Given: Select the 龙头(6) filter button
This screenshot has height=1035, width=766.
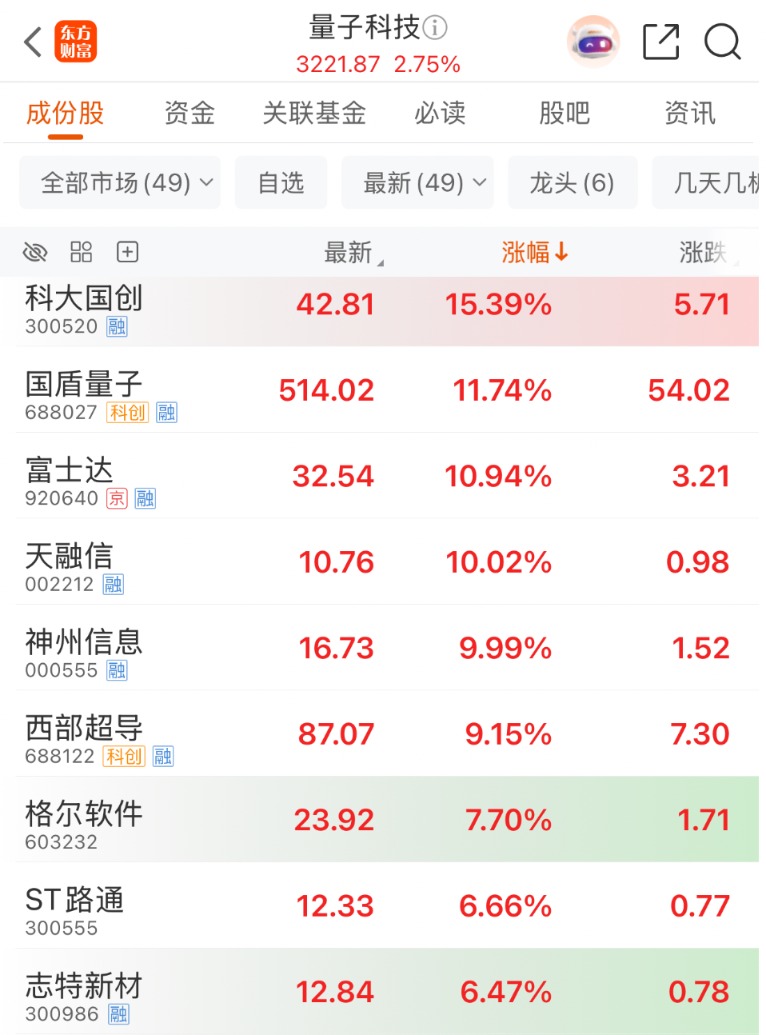Looking at the screenshot, I should [x=573, y=182].
